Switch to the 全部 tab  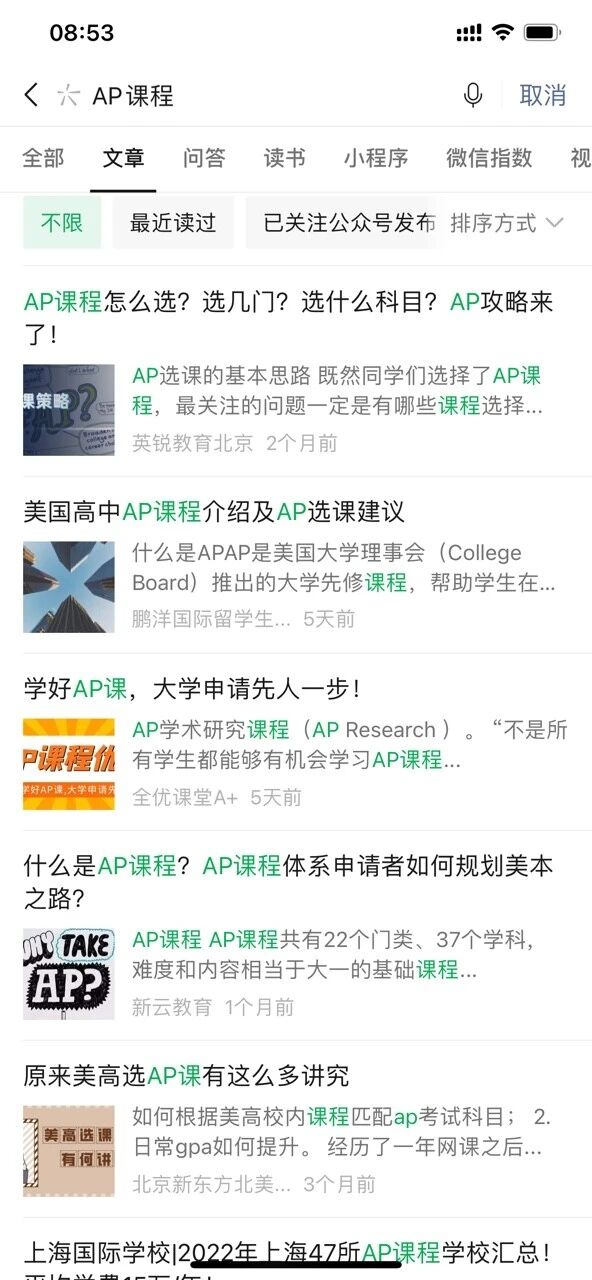(x=43, y=158)
